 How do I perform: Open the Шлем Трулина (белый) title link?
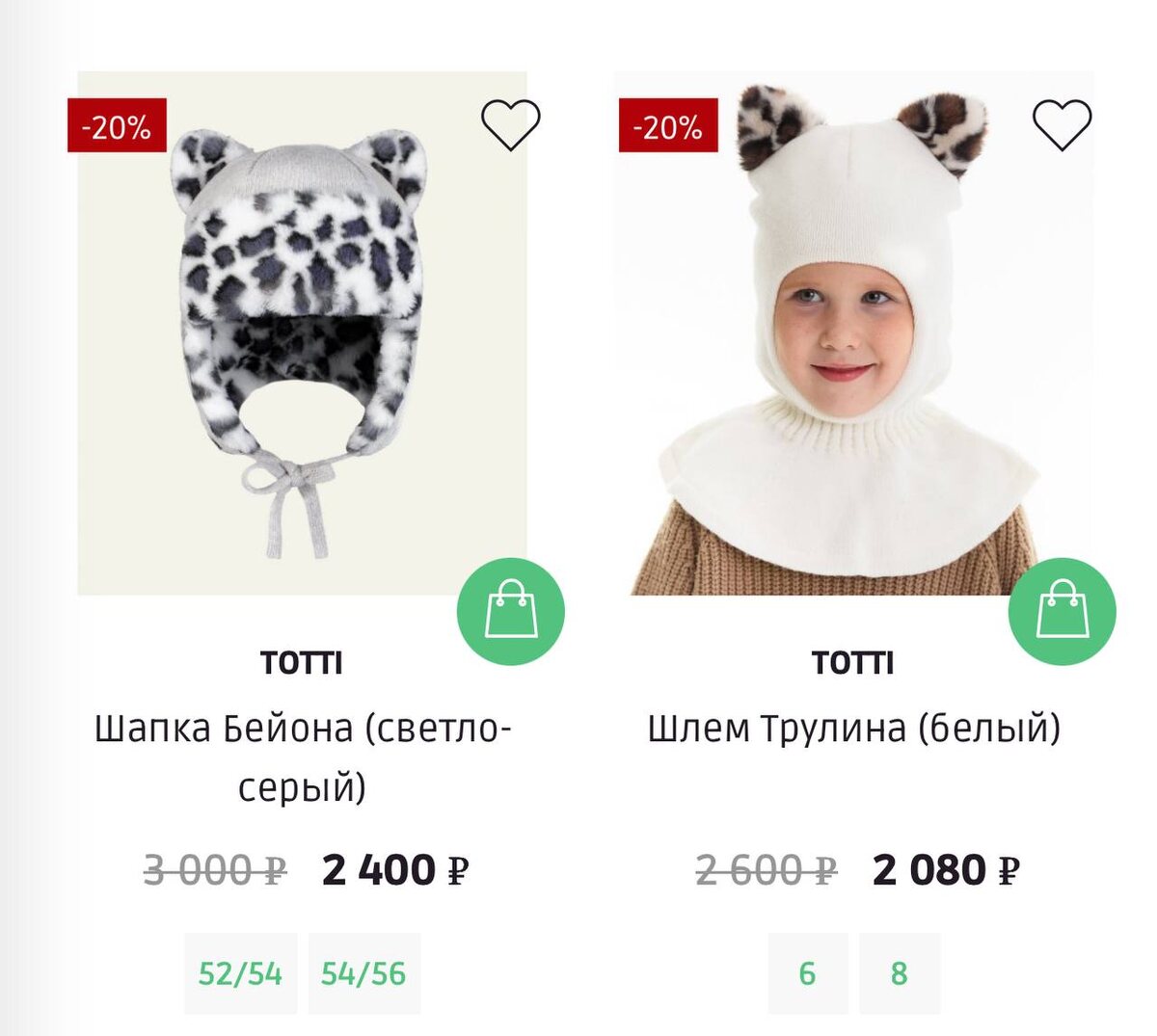pyautogui.click(x=853, y=729)
